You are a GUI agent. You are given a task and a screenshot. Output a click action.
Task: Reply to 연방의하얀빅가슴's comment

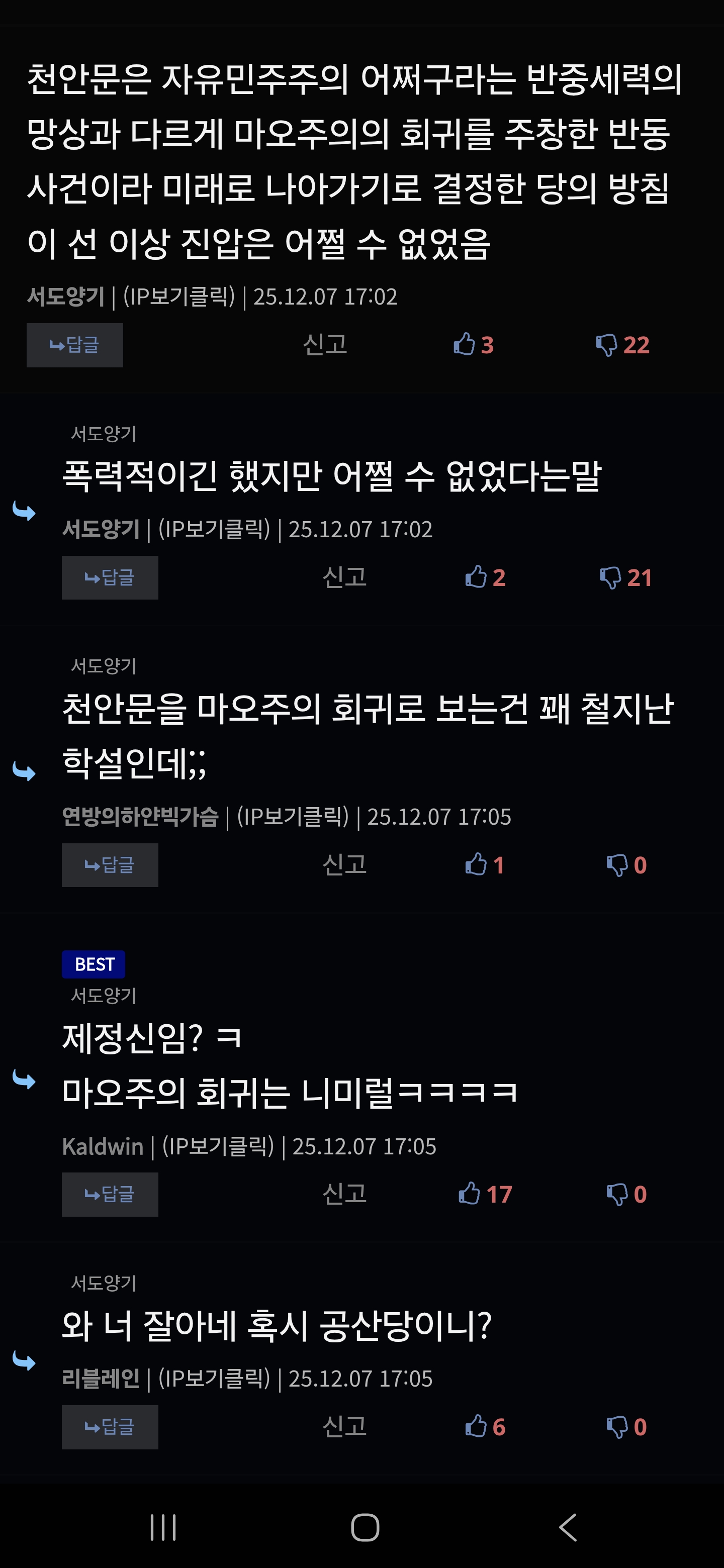point(110,864)
